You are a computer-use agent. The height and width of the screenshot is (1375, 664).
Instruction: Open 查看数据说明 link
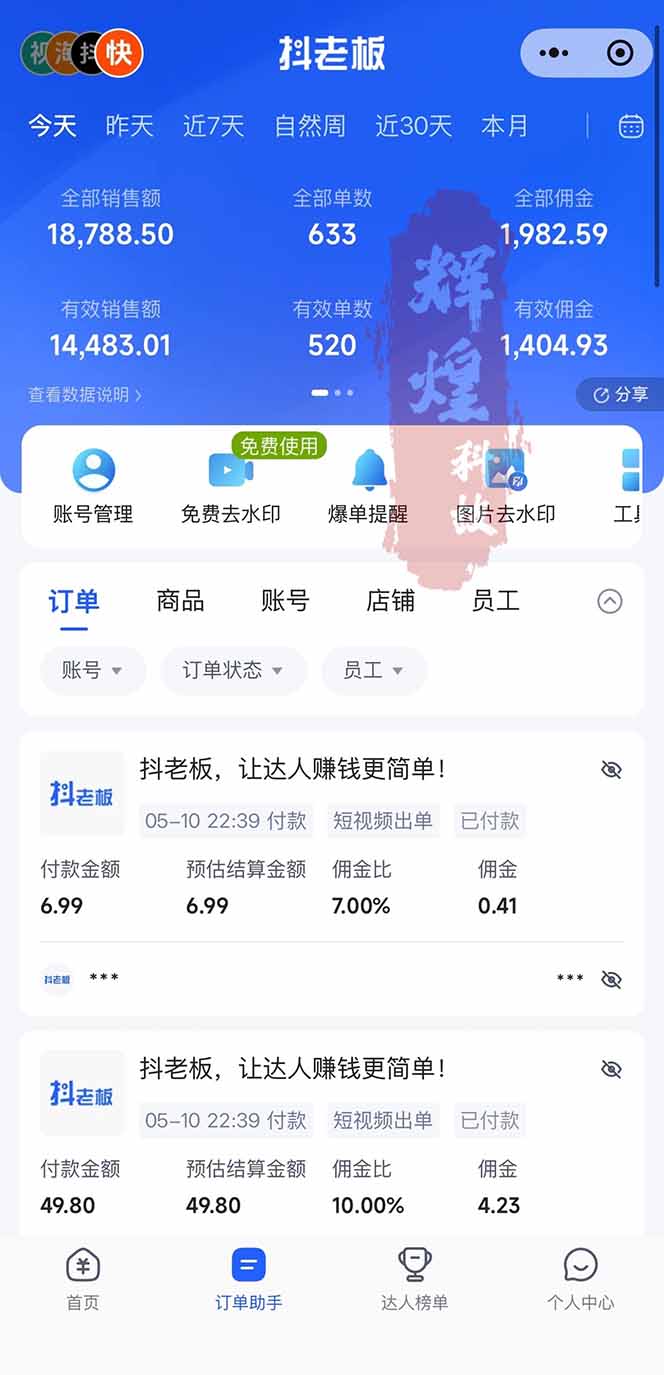[x=85, y=395]
